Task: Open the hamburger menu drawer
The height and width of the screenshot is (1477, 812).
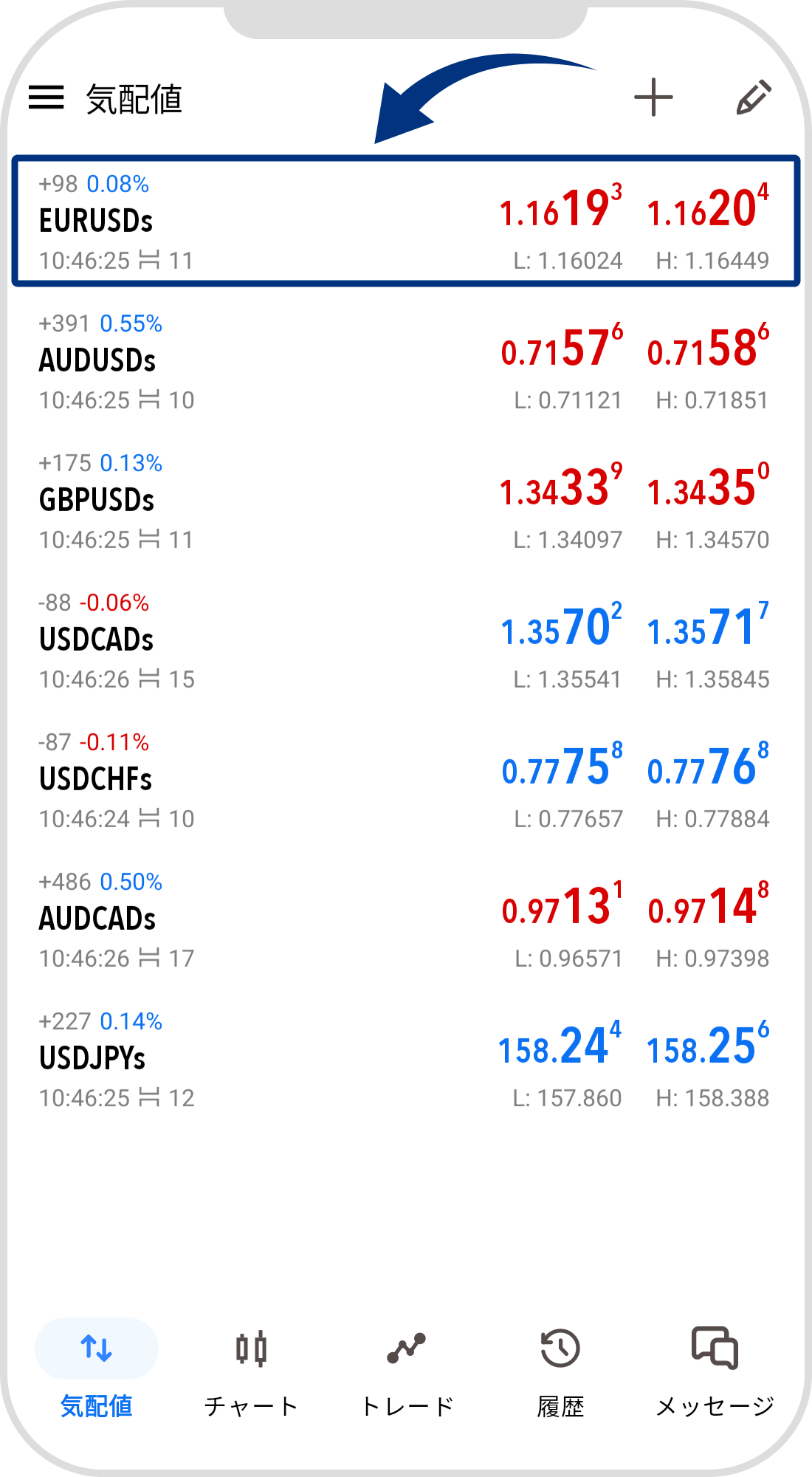Action: [47, 97]
